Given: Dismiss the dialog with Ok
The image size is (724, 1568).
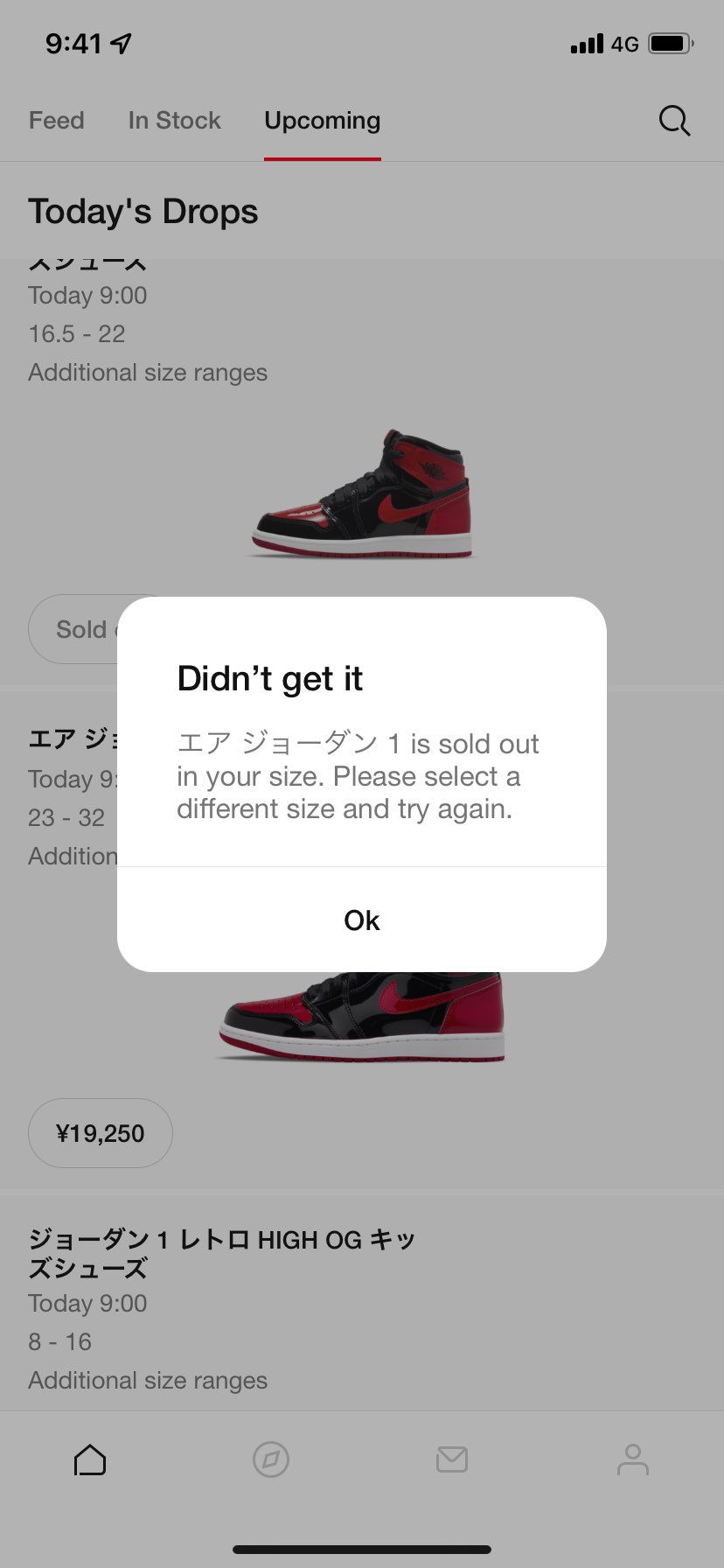Looking at the screenshot, I should [x=361, y=920].
